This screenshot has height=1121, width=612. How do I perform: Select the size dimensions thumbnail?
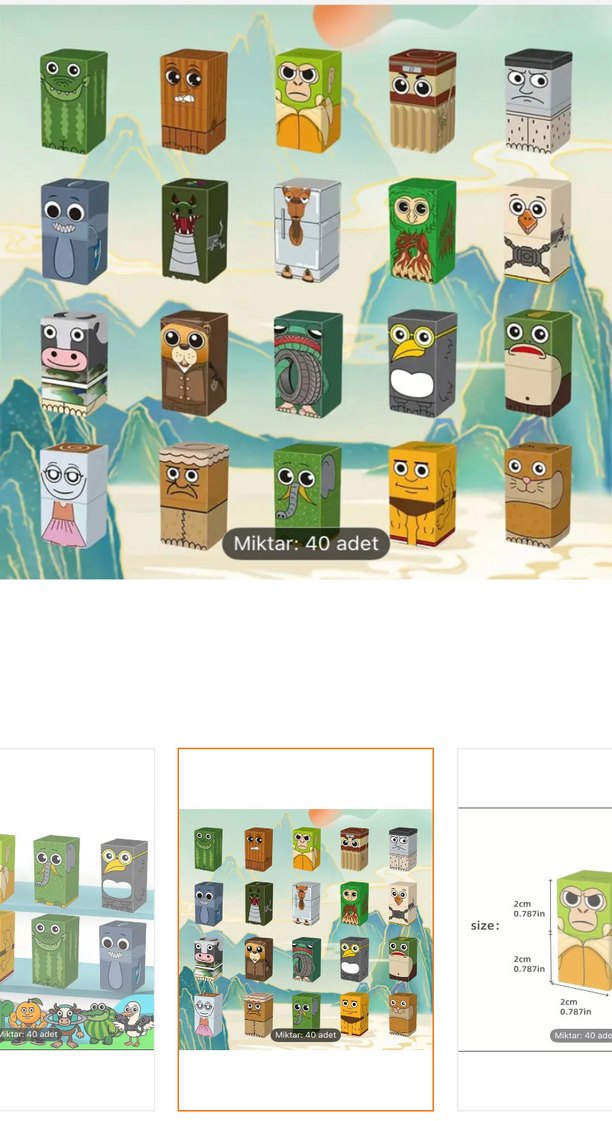point(535,928)
